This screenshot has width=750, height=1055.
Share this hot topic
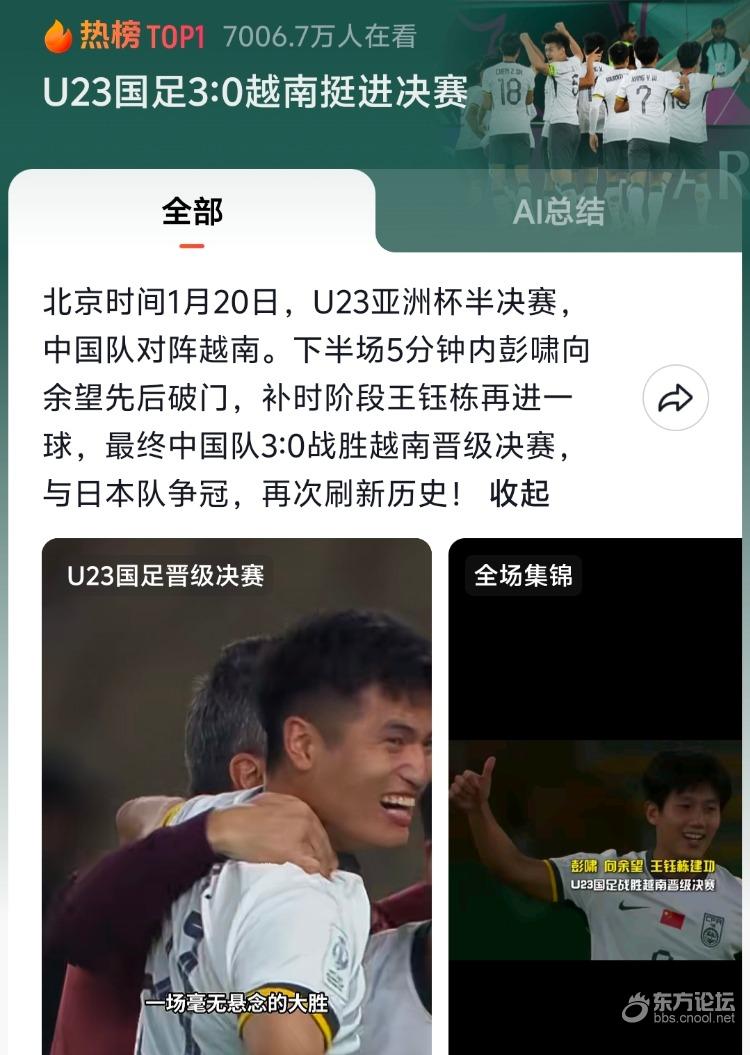point(676,399)
